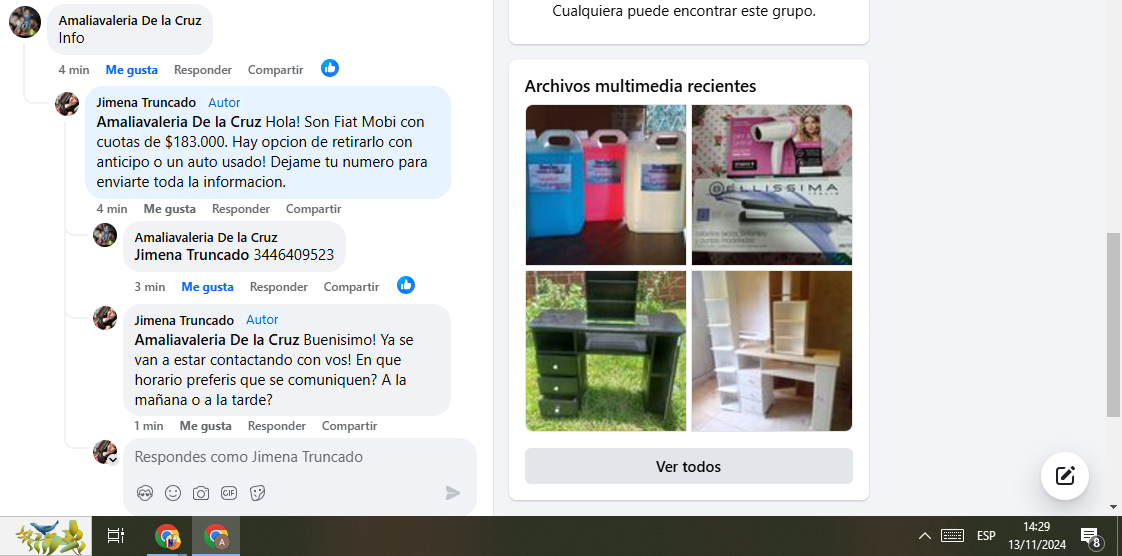Screen dimensions: 1122x556
Task: Send the reply comment
Action: (x=453, y=493)
